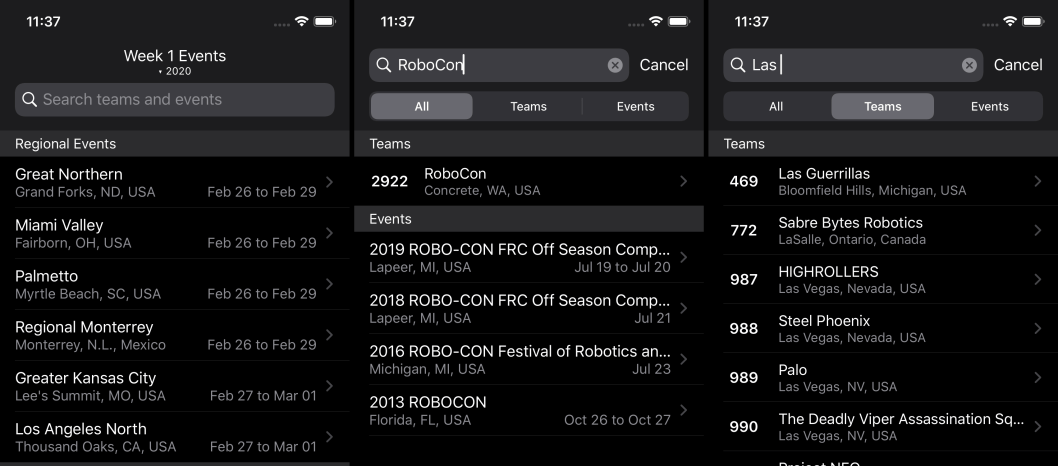This screenshot has width=1058, height=466.
Task: Select team 988 Steel Phoenix
Action: pos(883,329)
